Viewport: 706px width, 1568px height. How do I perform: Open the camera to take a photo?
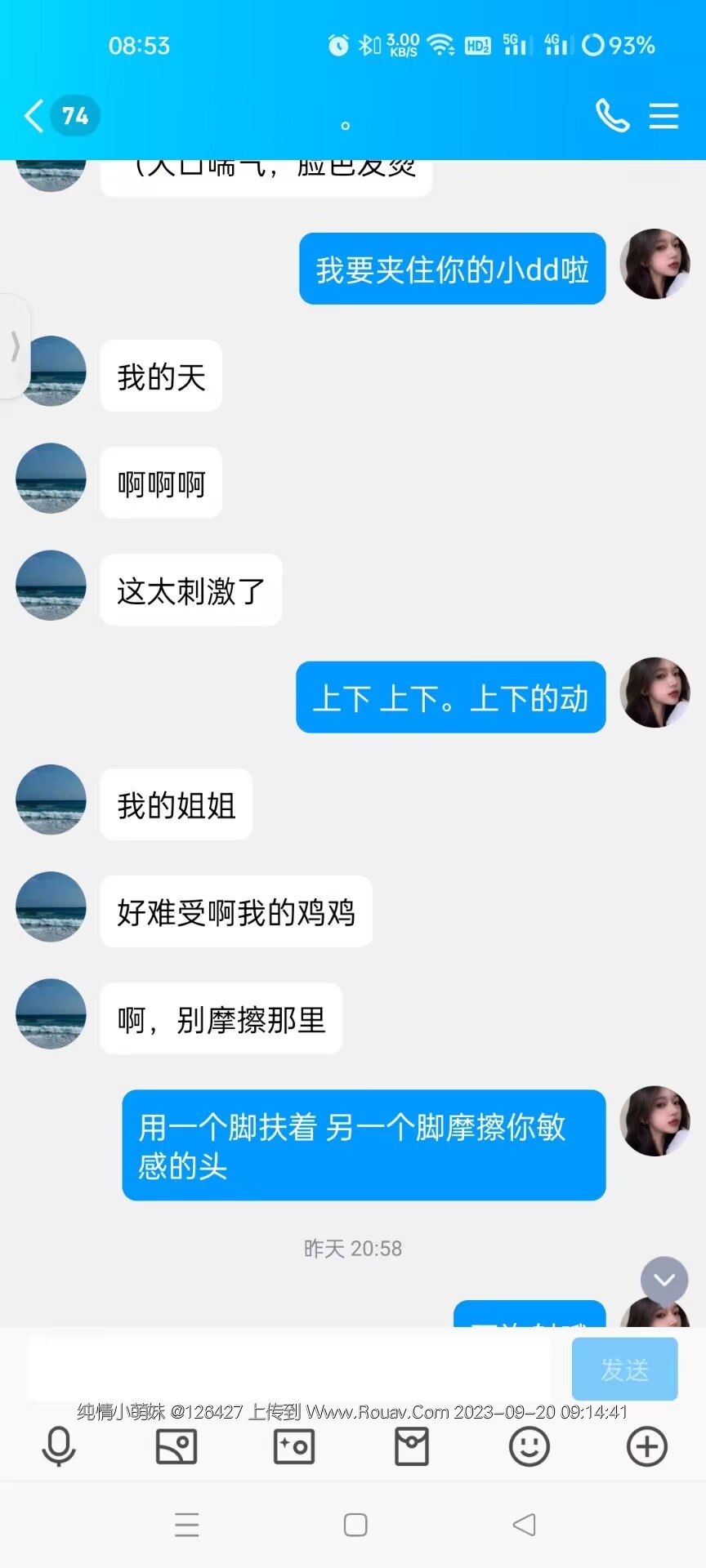click(294, 1446)
